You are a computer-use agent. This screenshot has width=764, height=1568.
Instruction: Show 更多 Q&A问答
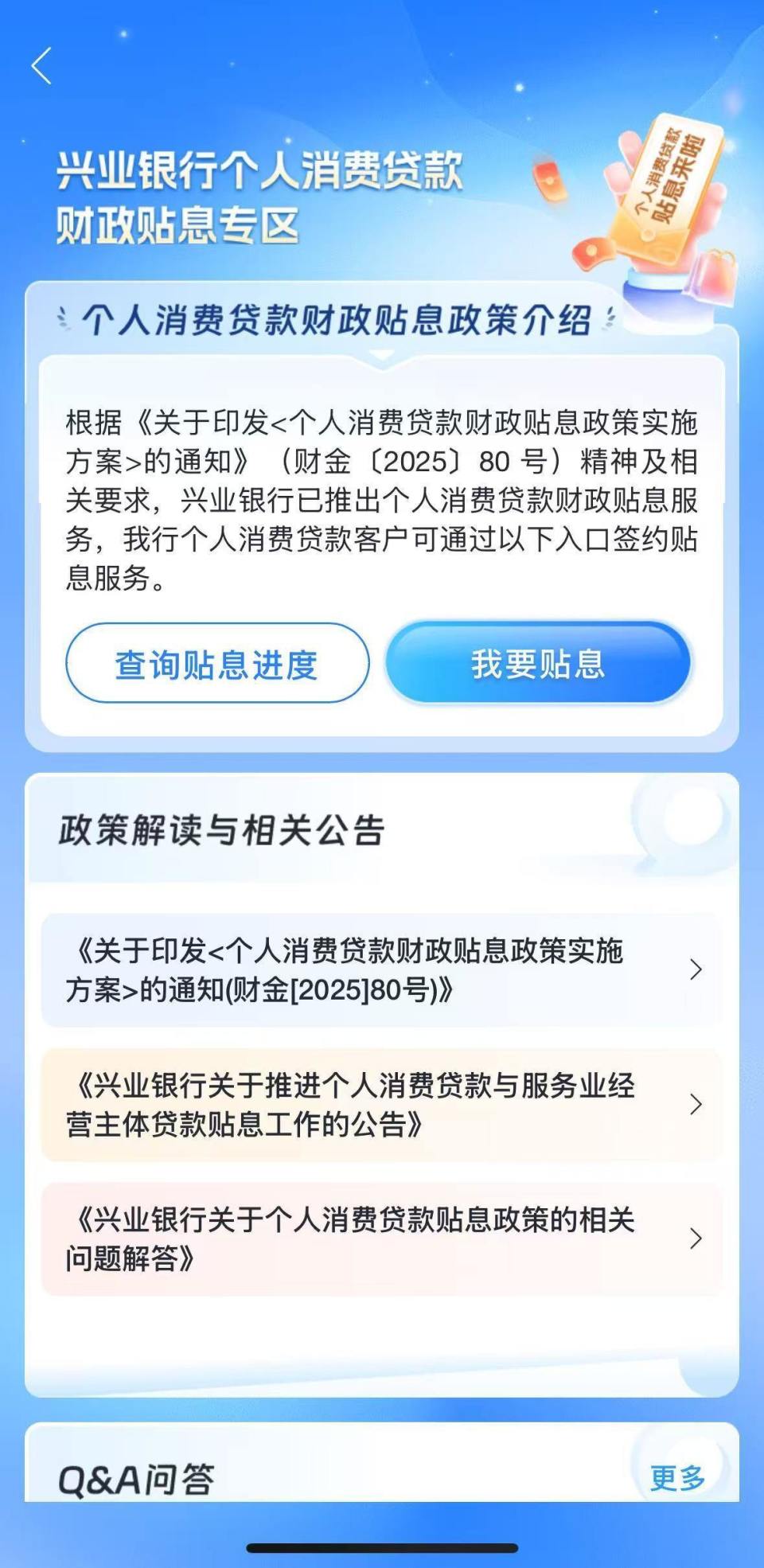(677, 1478)
